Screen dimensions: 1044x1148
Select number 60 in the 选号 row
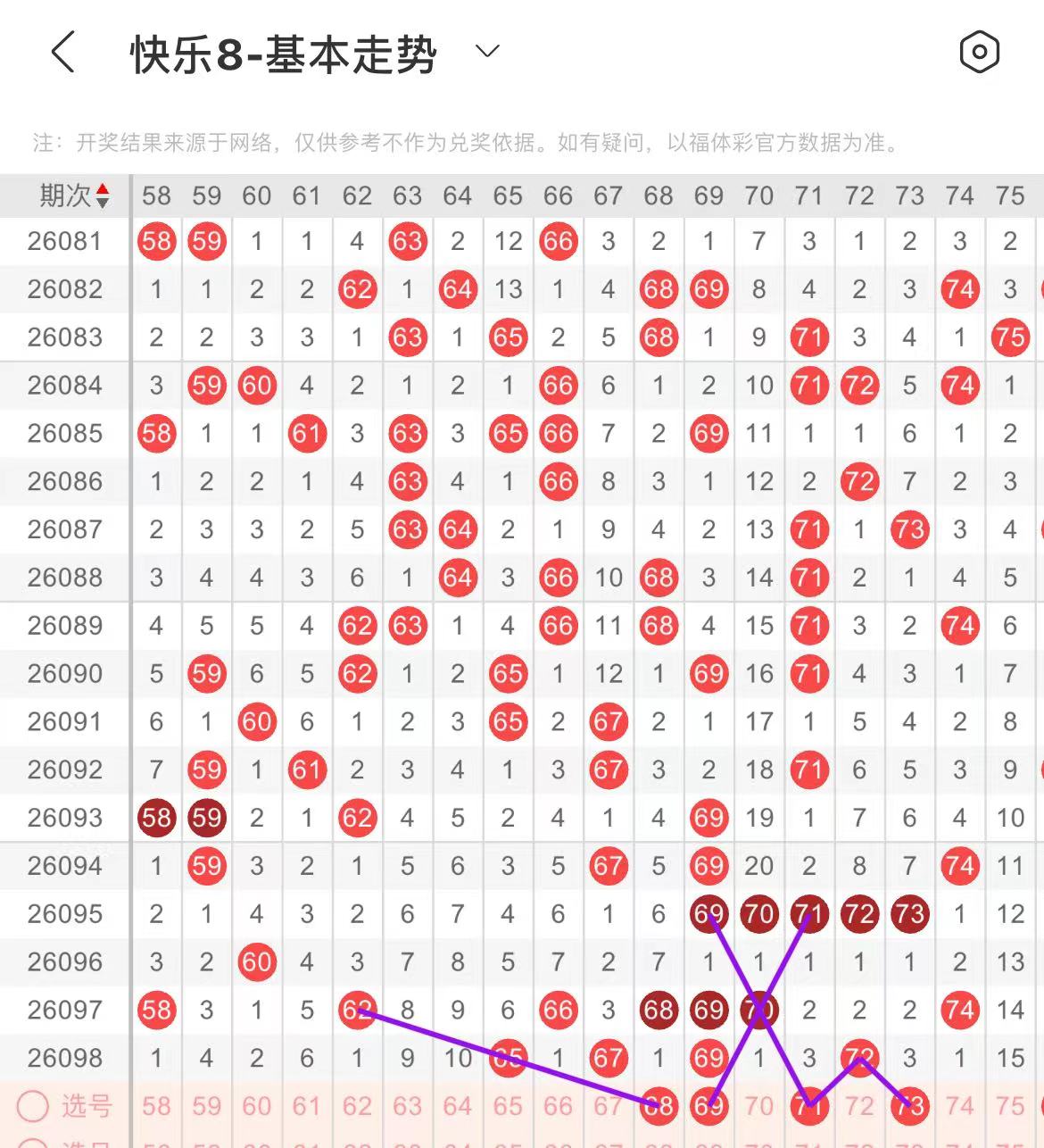[x=256, y=1106]
